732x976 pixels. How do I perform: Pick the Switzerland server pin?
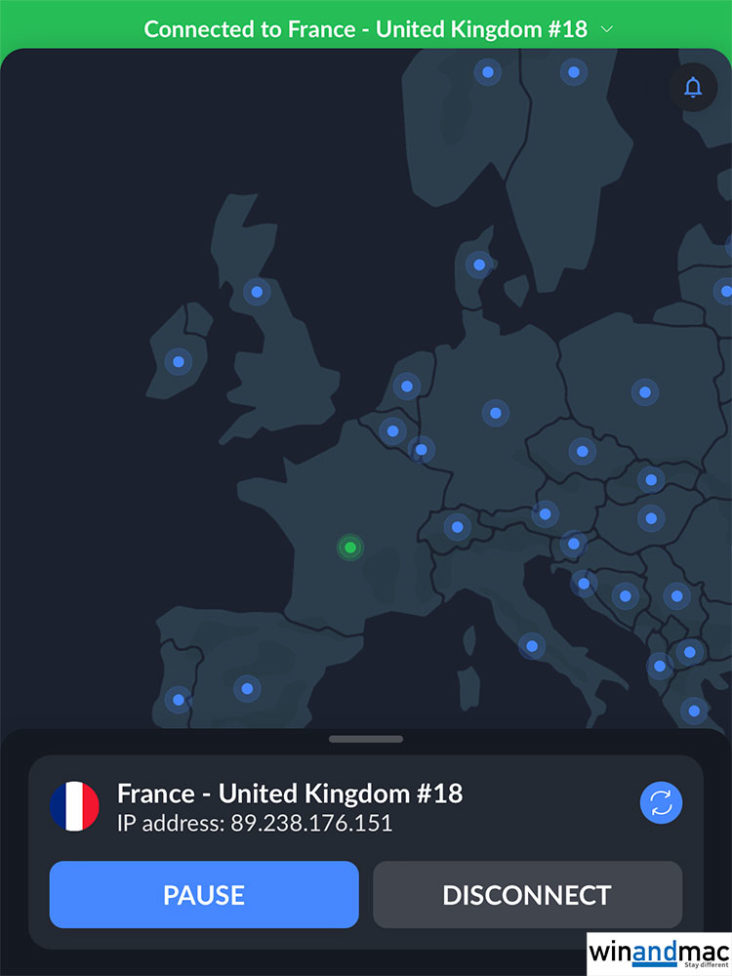(457, 526)
